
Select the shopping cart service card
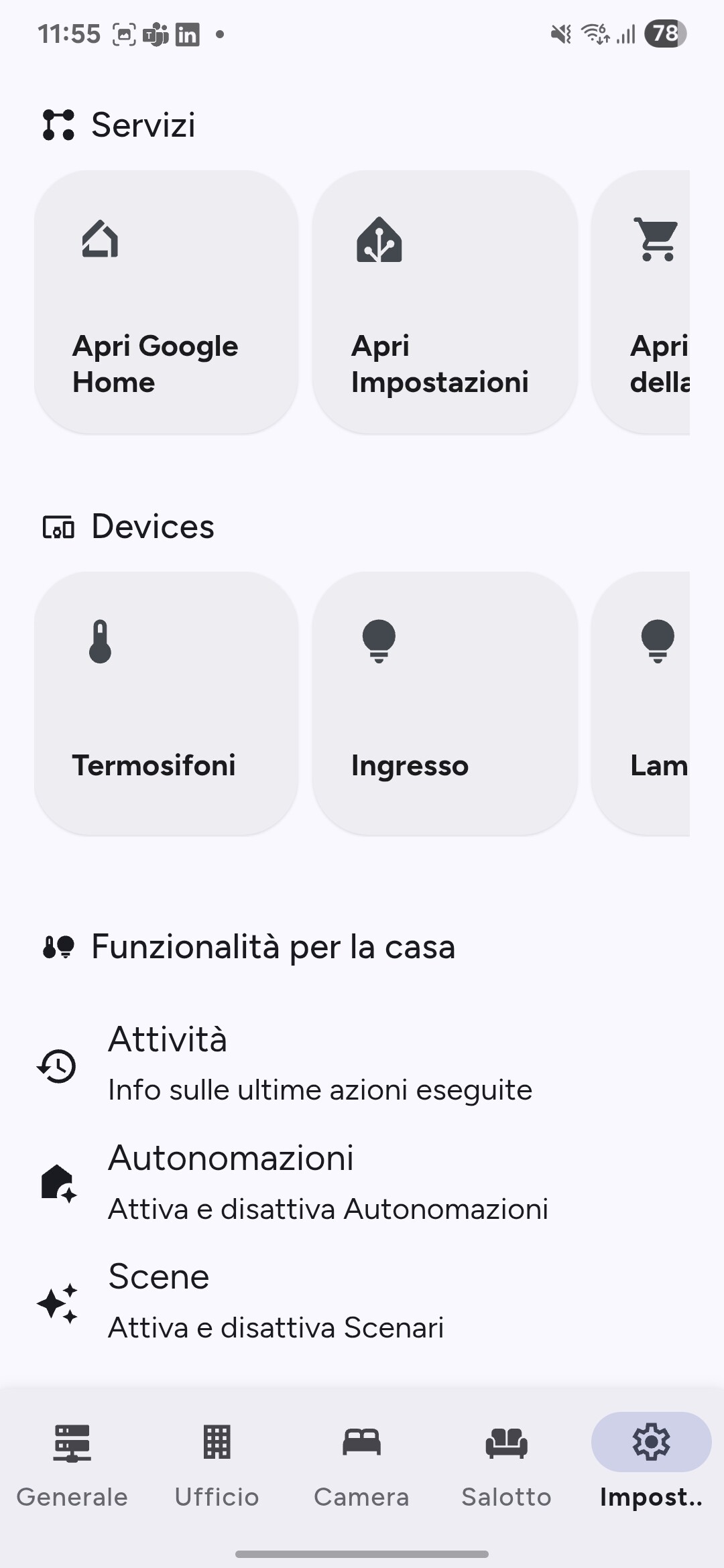[x=640, y=302]
